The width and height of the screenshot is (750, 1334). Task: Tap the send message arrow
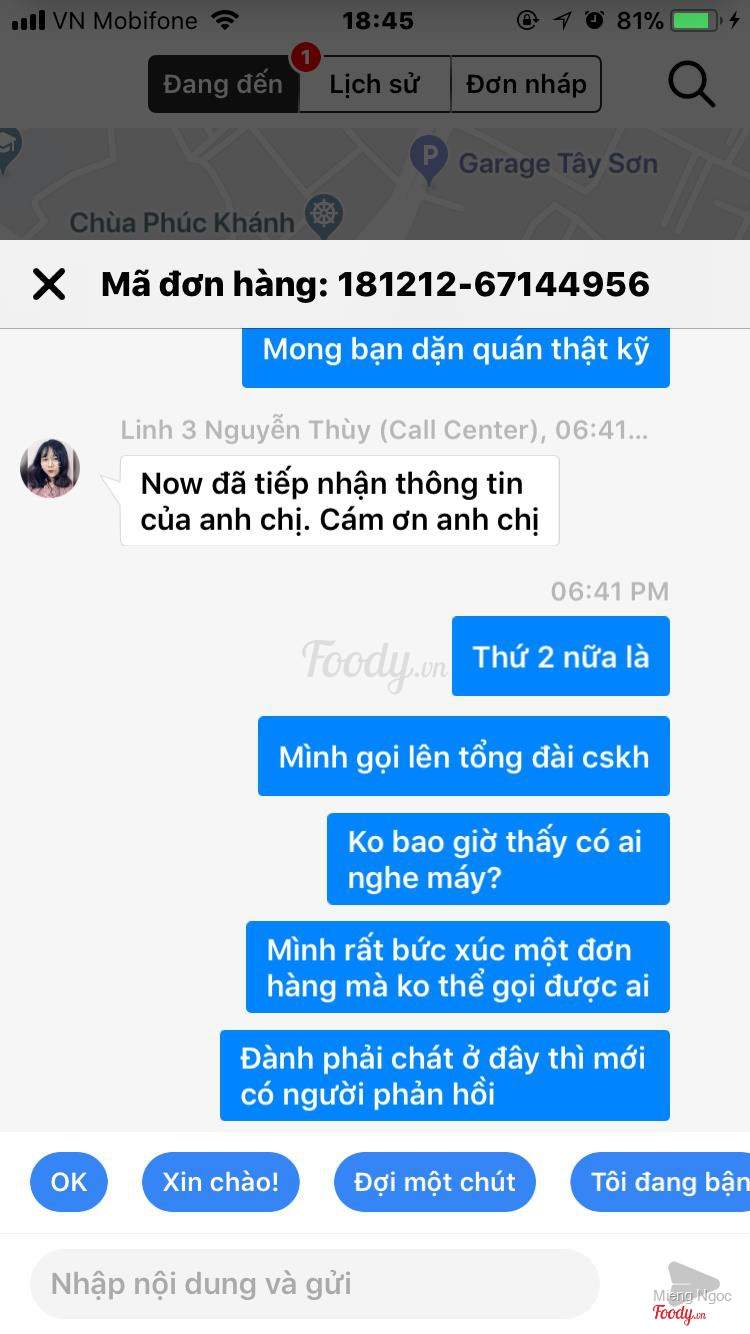(x=692, y=1282)
